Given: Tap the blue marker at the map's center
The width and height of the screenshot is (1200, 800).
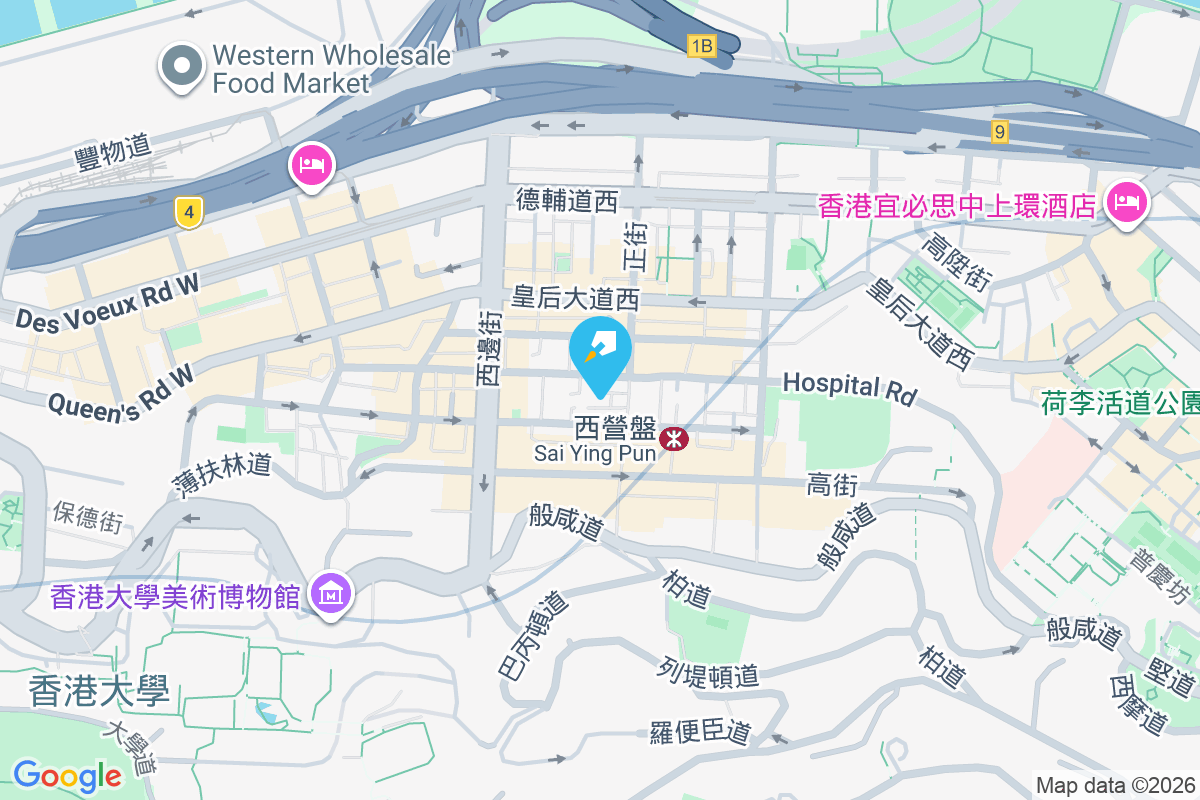Looking at the screenshot, I should pyautogui.click(x=600, y=352).
